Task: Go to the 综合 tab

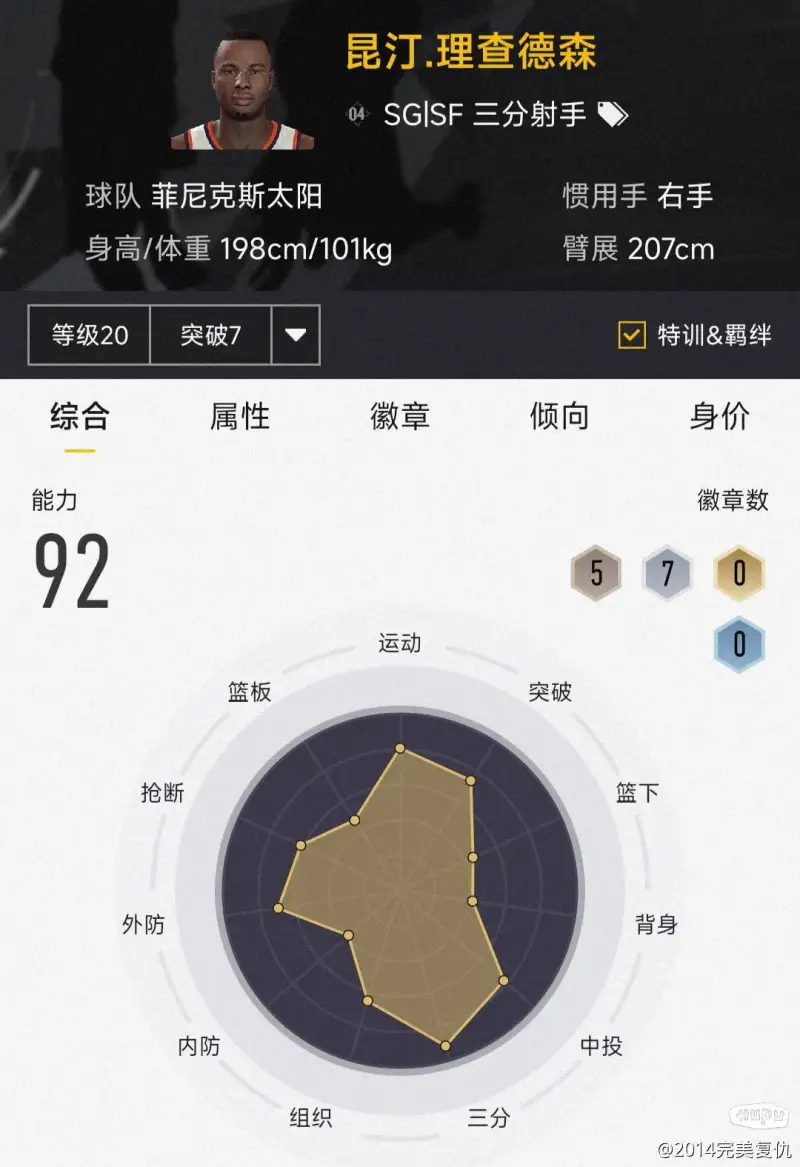Action: point(80,417)
